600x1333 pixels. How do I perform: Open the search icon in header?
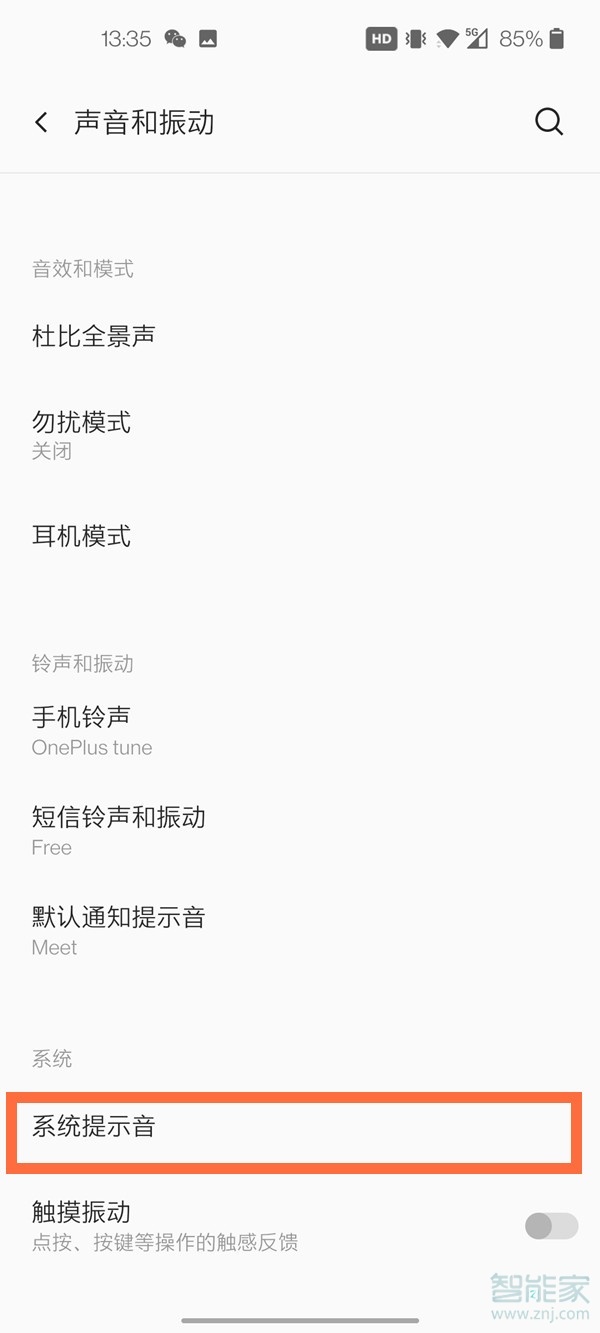[x=549, y=122]
